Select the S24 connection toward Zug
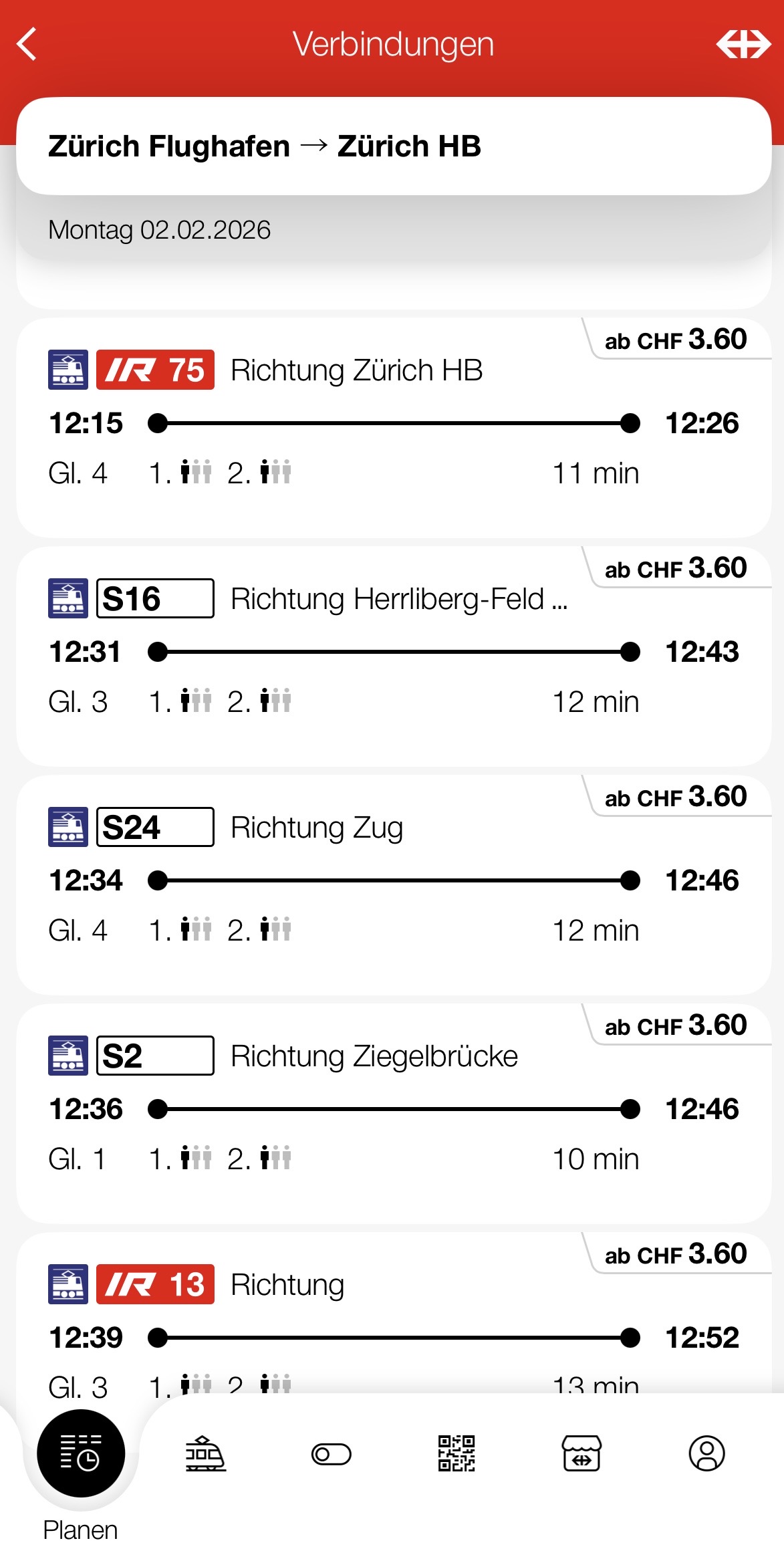 click(394, 885)
